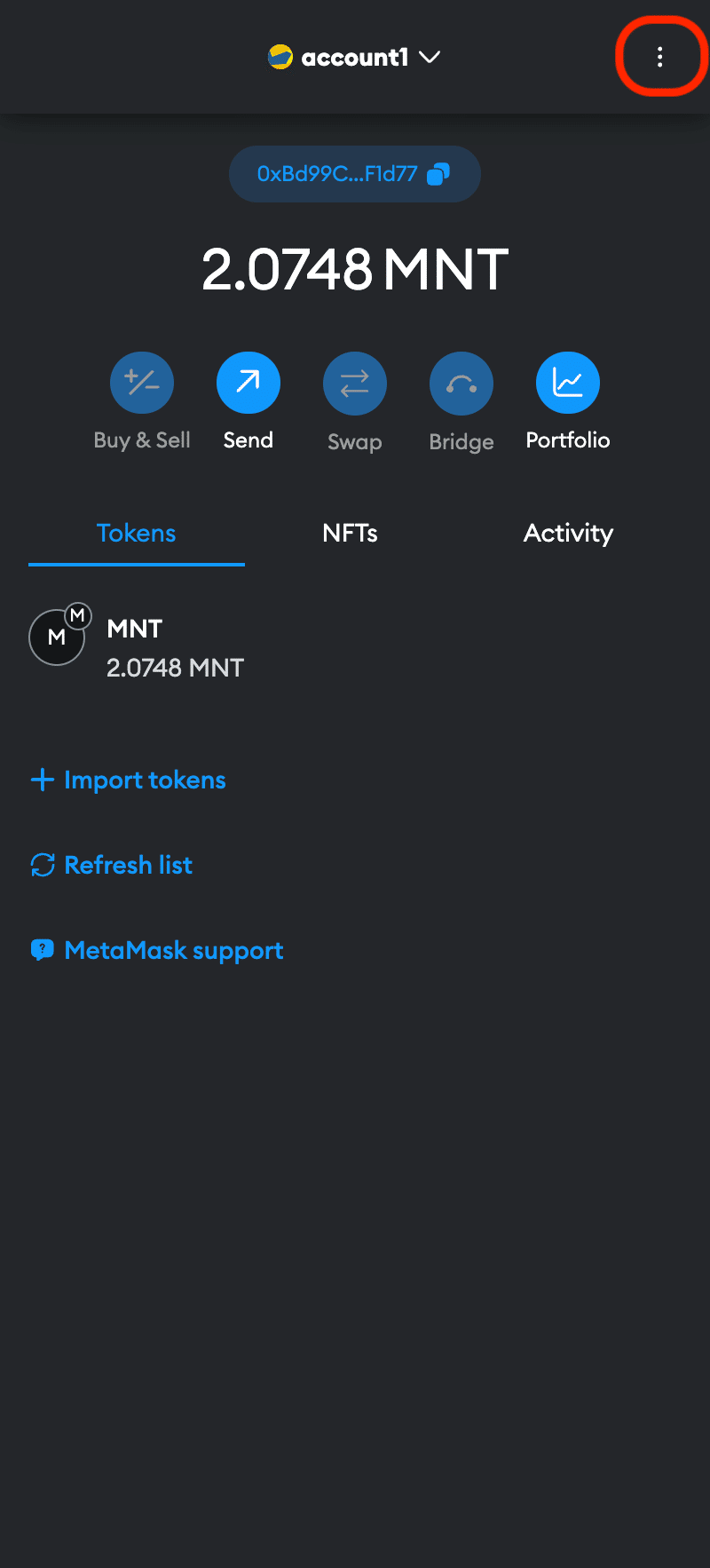Tap the plus icon before Import tokens
The image size is (710, 1568).
pyautogui.click(x=42, y=779)
